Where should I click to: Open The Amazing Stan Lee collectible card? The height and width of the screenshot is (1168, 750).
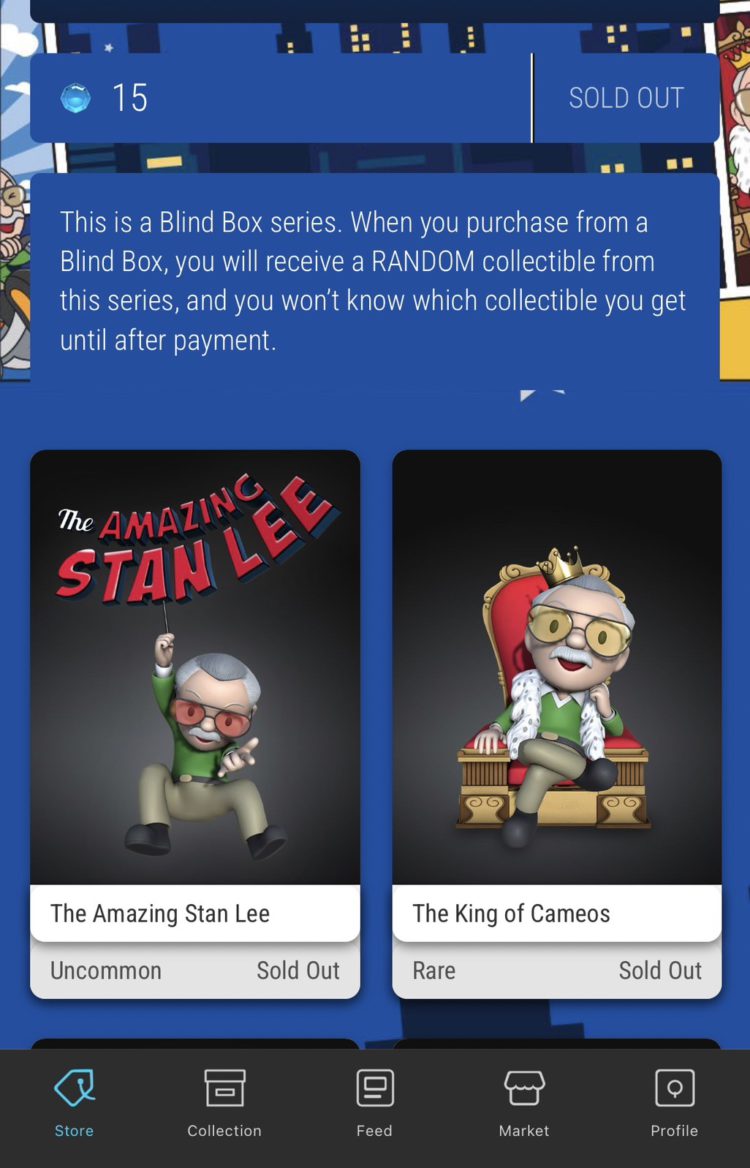[195, 700]
